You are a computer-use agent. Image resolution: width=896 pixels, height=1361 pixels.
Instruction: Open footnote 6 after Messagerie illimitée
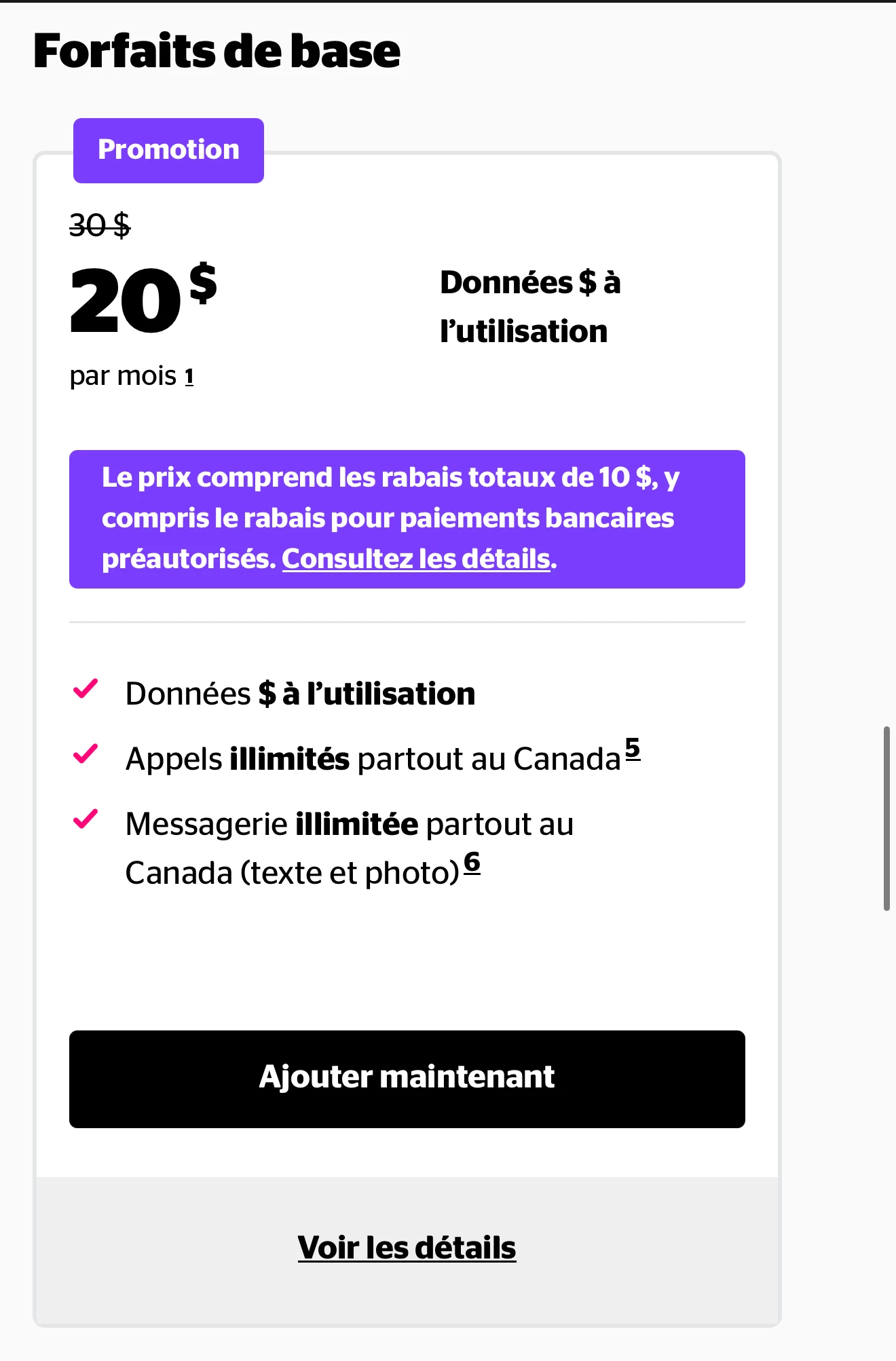pyautogui.click(x=472, y=863)
